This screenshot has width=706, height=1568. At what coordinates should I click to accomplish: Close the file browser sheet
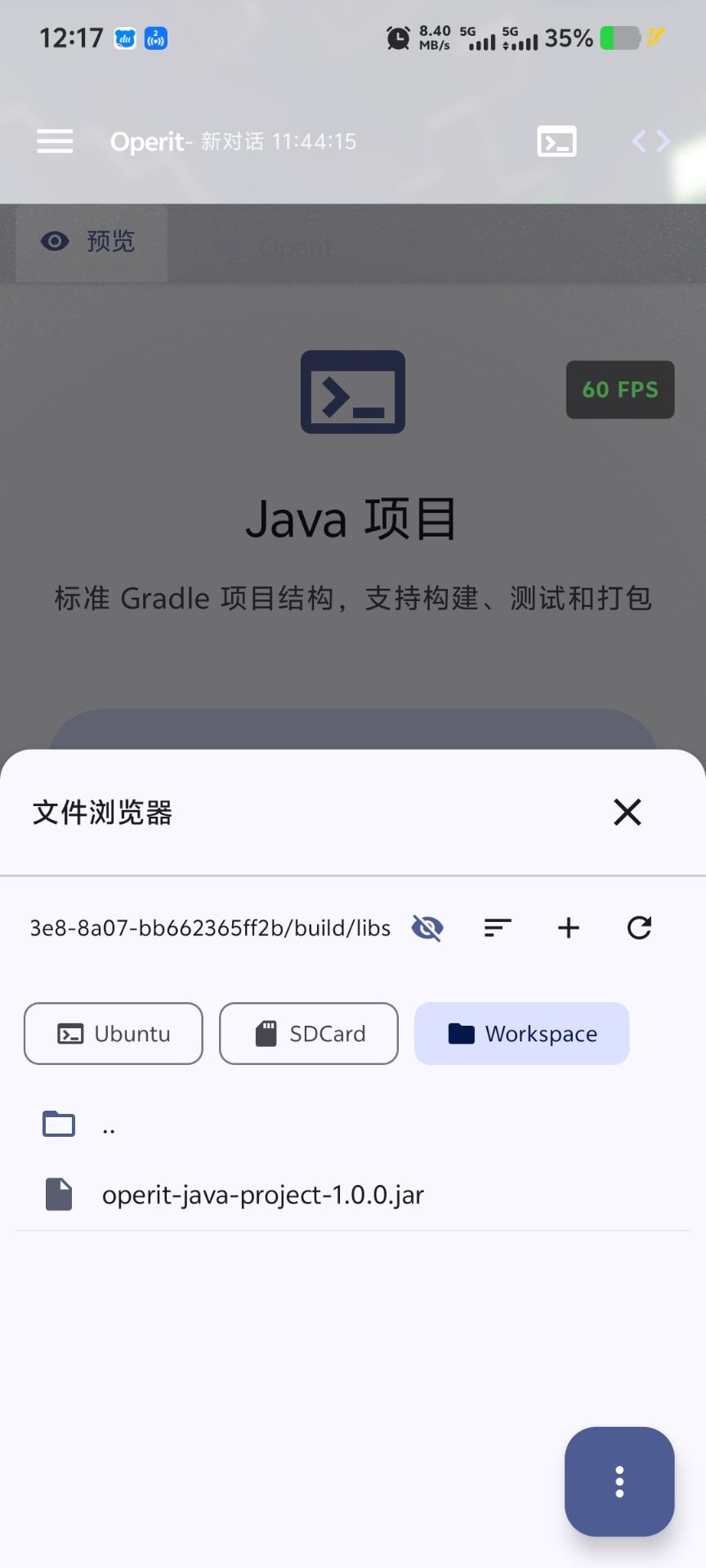tap(628, 812)
